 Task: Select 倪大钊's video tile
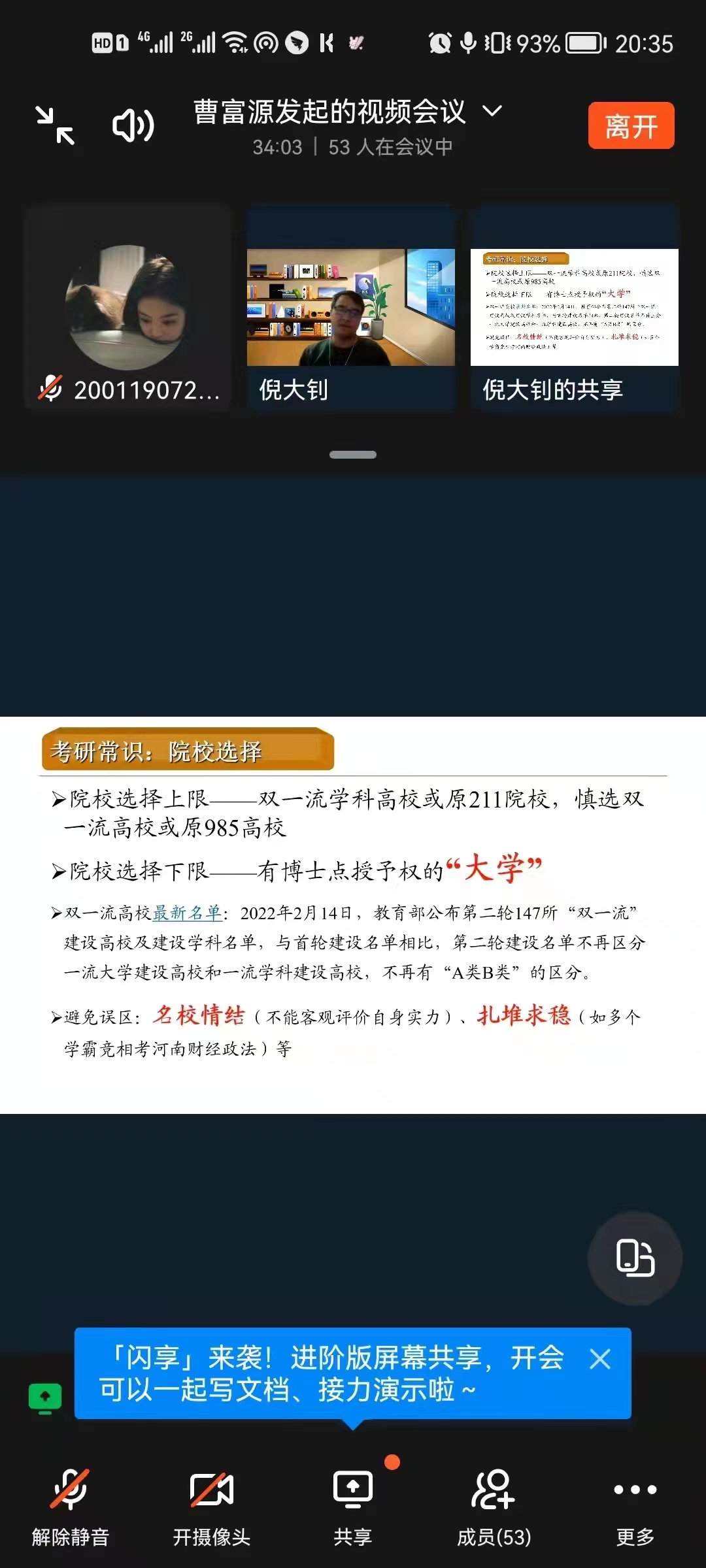(x=351, y=308)
